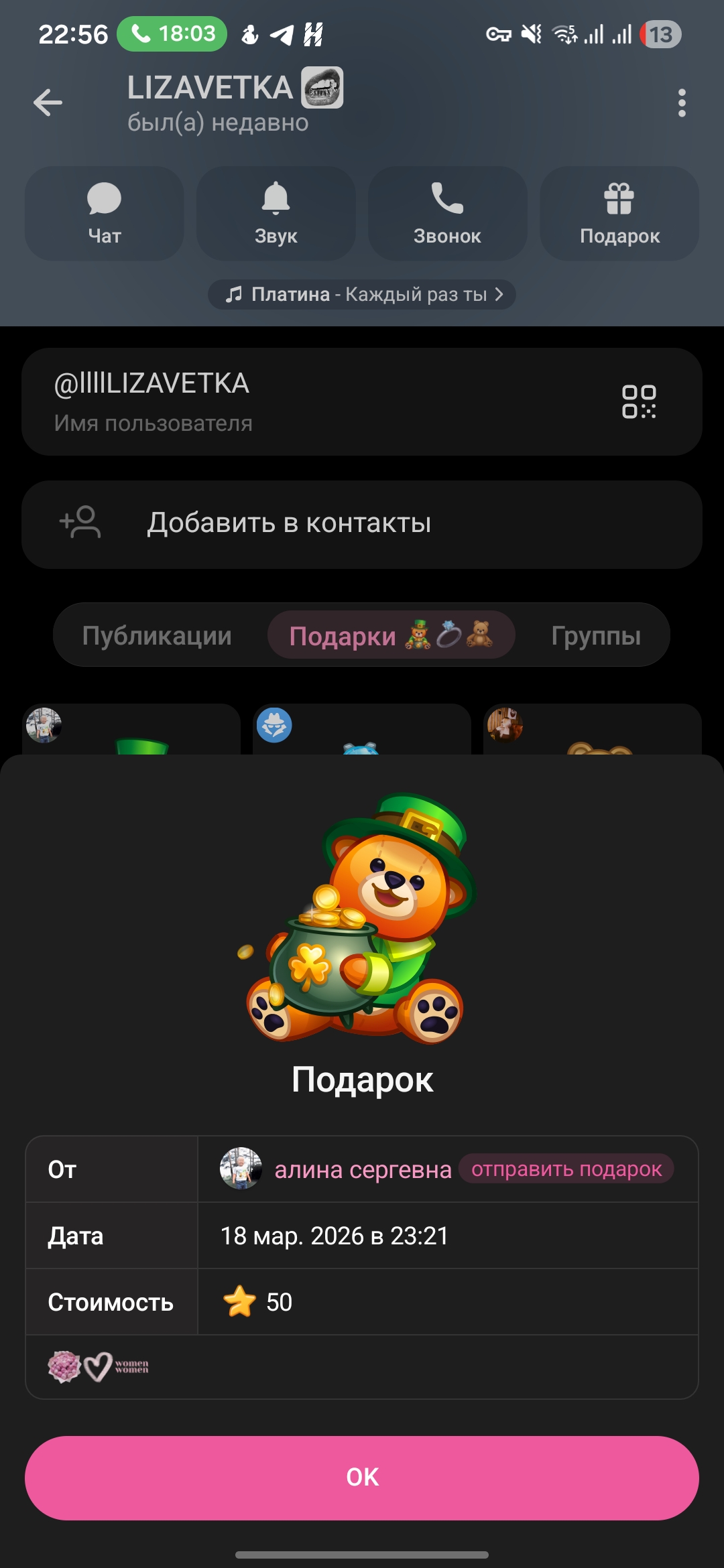Start a call via Звонок
Viewport: 724px width, 1568px height.
point(447,213)
